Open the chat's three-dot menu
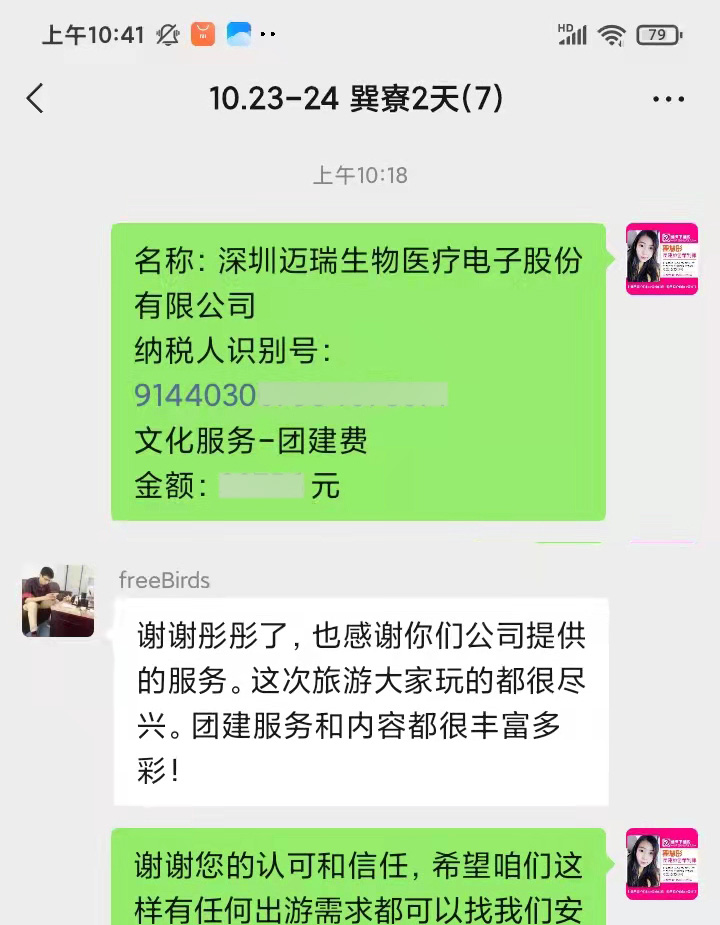 click(668, 99)
